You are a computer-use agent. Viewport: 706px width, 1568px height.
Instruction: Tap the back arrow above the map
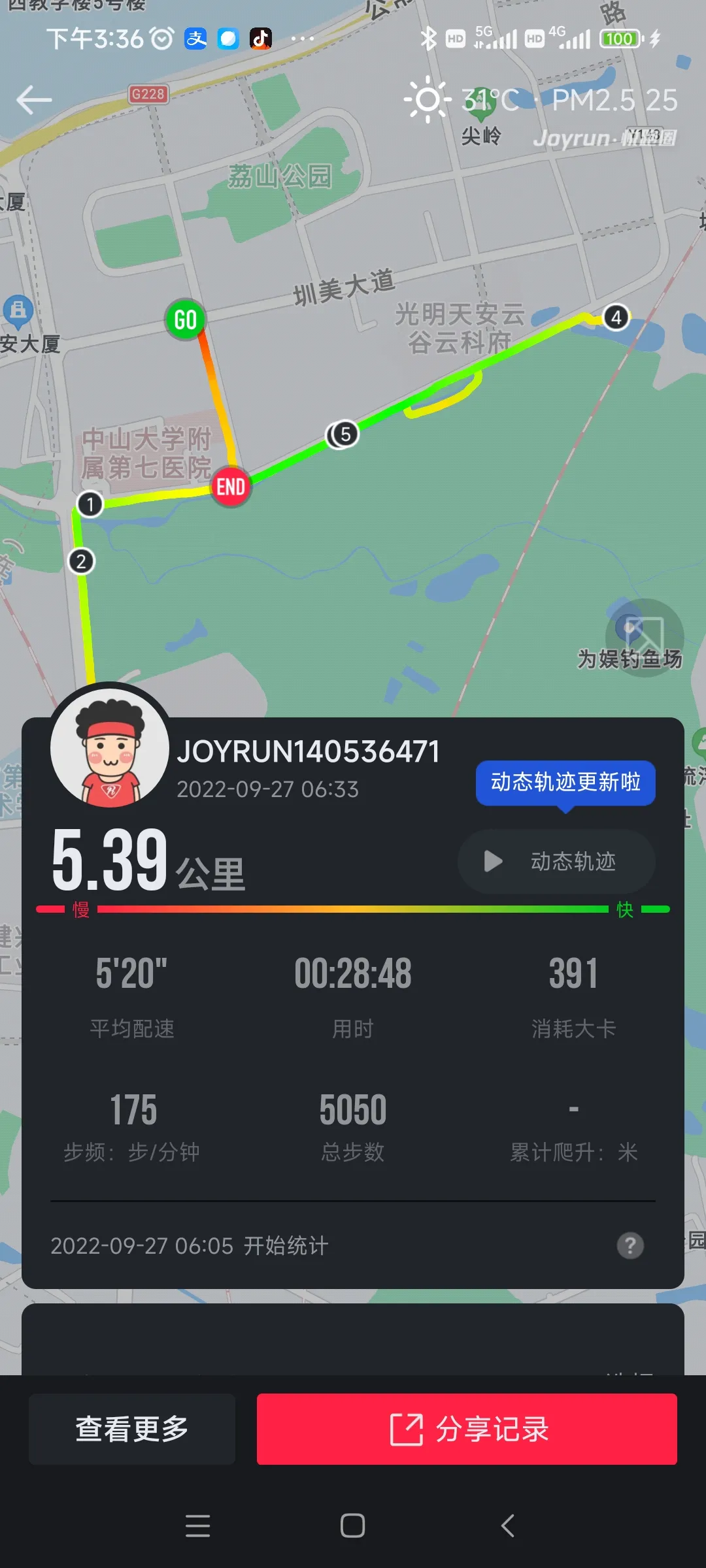pyautogui.click(x=34, y=100)
